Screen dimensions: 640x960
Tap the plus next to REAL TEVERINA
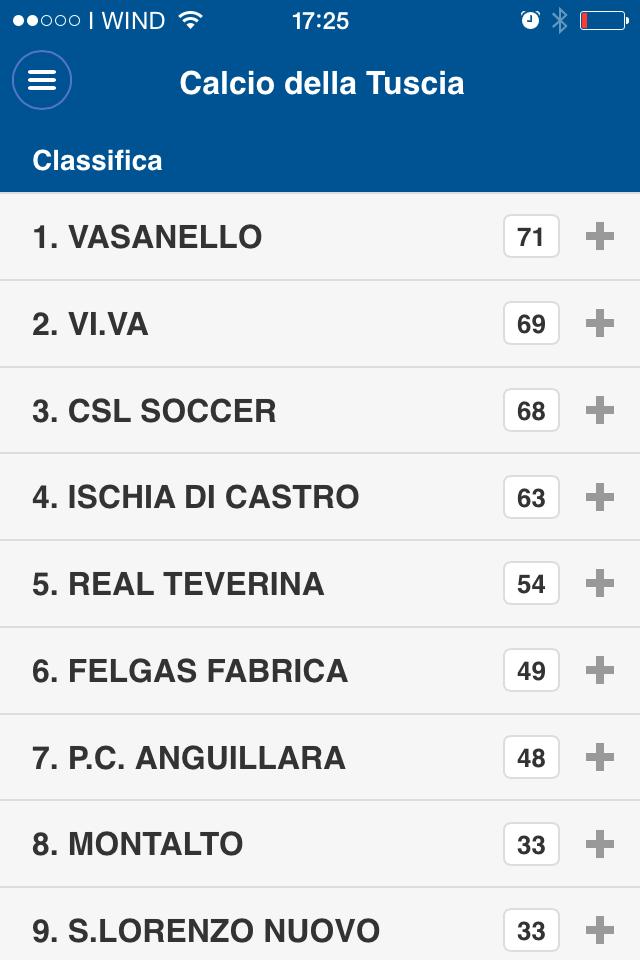(x=599, y=584)
